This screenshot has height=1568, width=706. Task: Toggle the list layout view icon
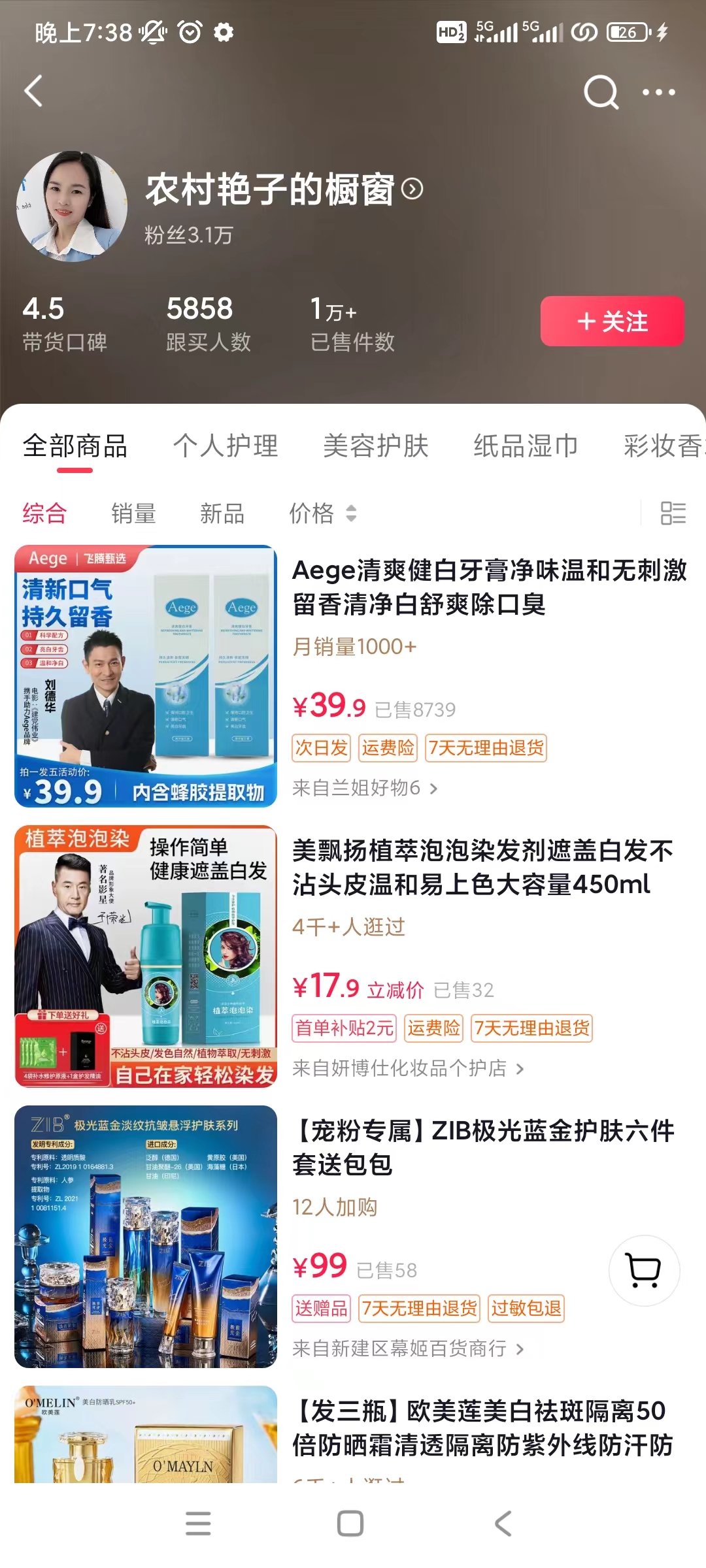(673, 514)
